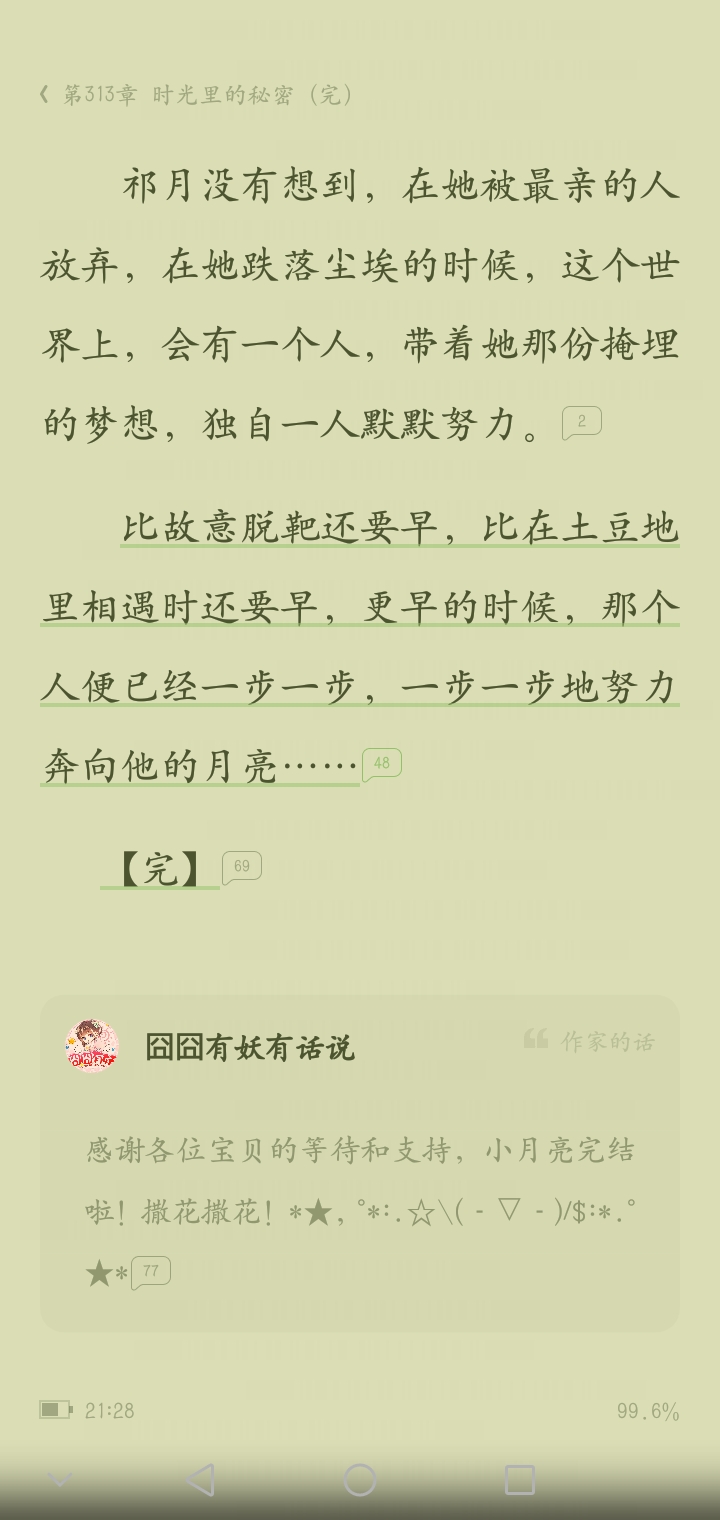Tap the system back button
The width and height of the screenshot is (720, 1520).
point(200,1480)
